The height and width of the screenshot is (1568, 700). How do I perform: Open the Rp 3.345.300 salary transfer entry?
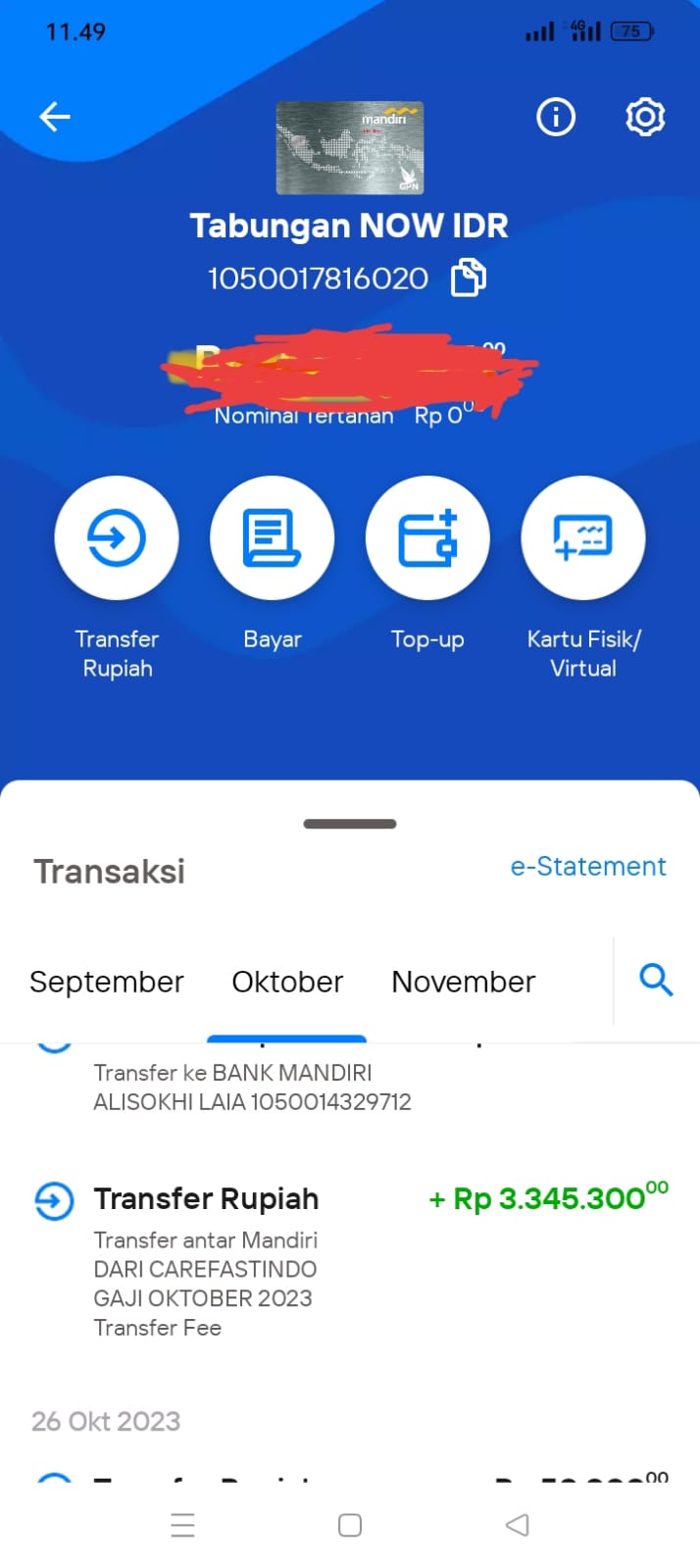point(350,1260)
